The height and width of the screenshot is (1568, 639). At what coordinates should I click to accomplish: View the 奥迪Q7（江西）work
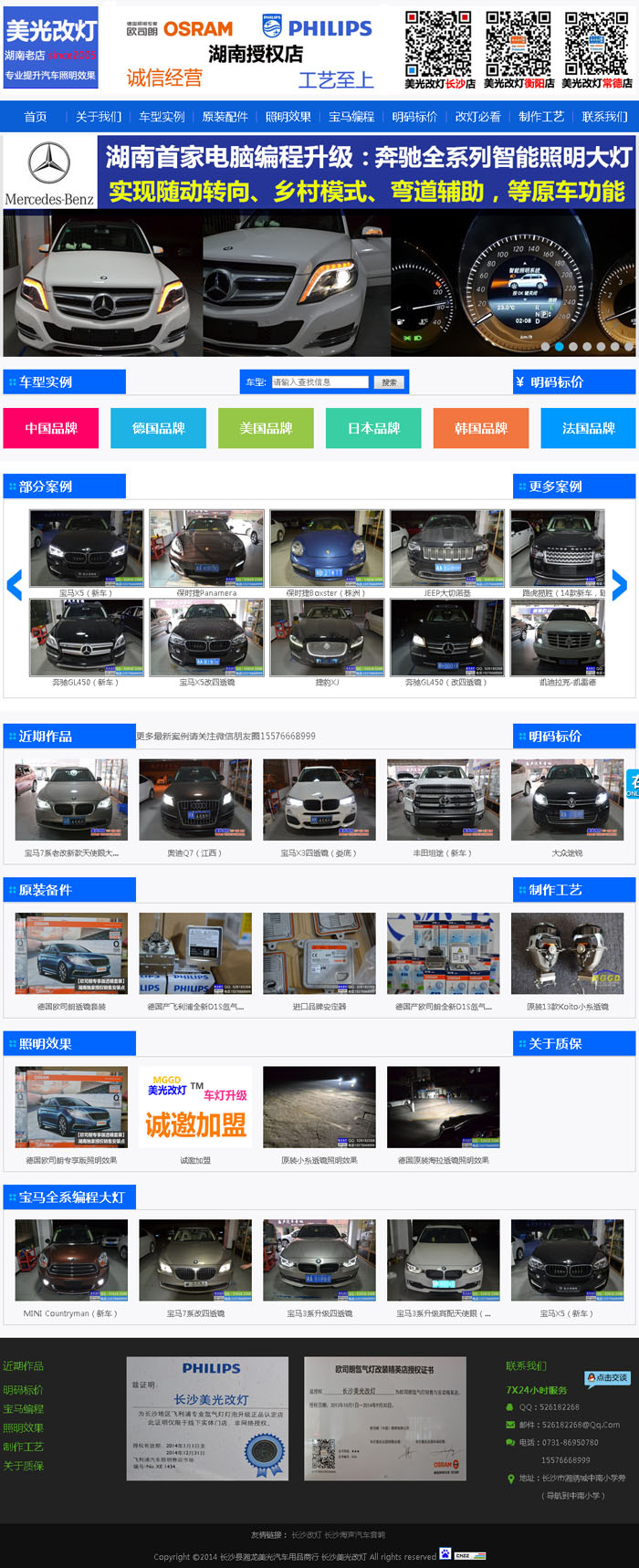[194, 800]
